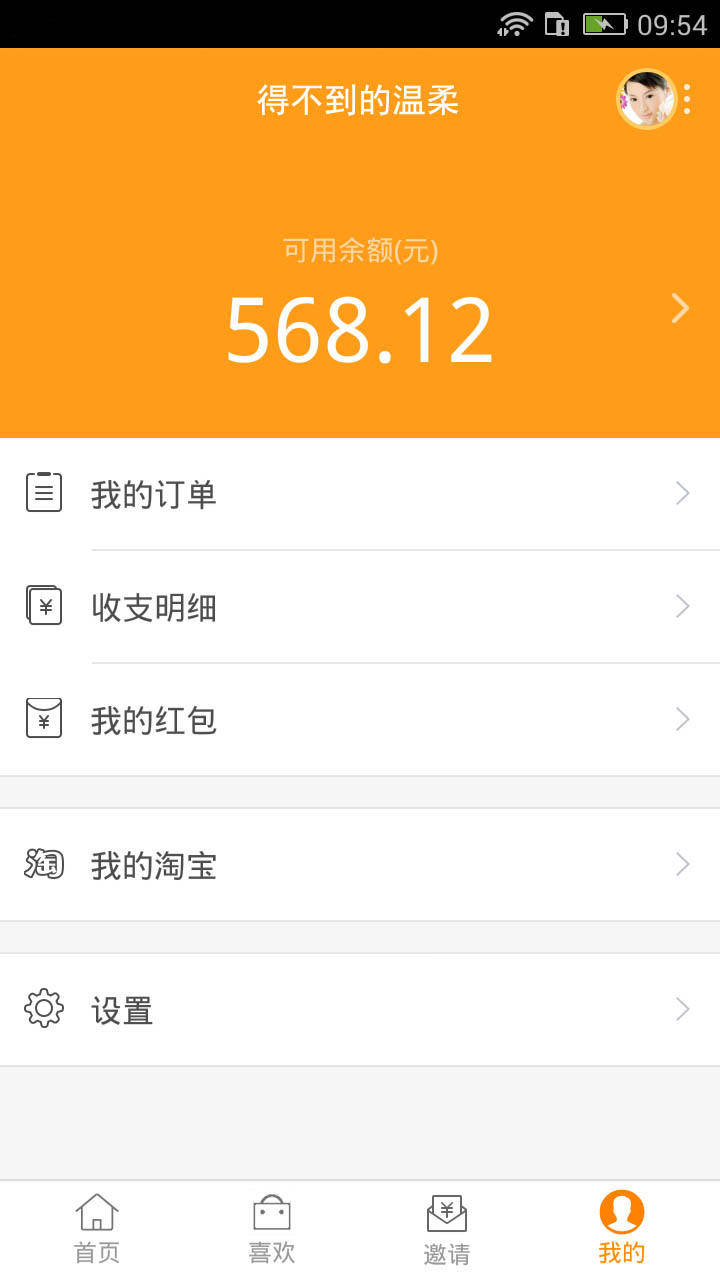The height and width of the screenshot is (1280, 720).
Task: Open 我的订单 order list icon
Action: pos(43,492)
